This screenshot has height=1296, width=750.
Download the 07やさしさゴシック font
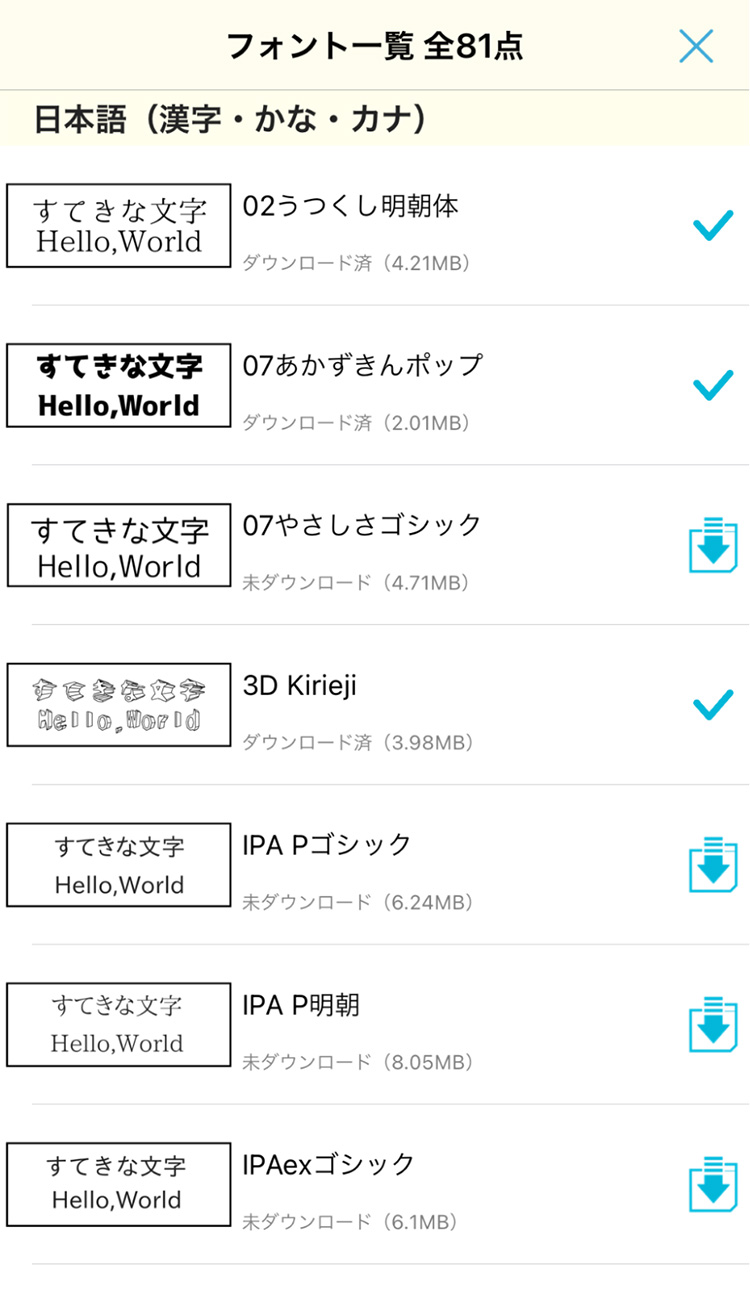(x=713, y=546)
